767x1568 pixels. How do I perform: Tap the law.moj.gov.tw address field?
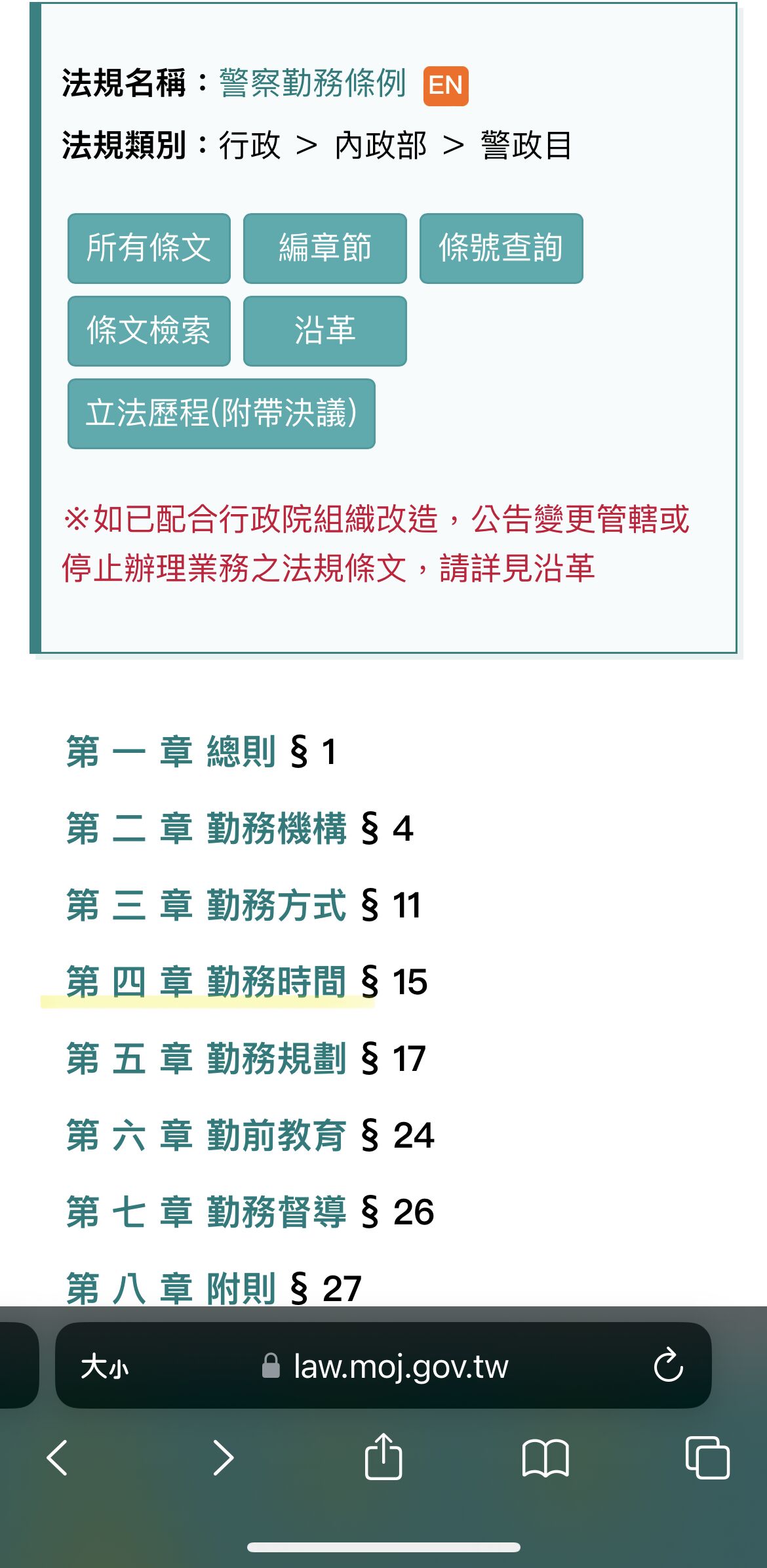[387, 1367]
